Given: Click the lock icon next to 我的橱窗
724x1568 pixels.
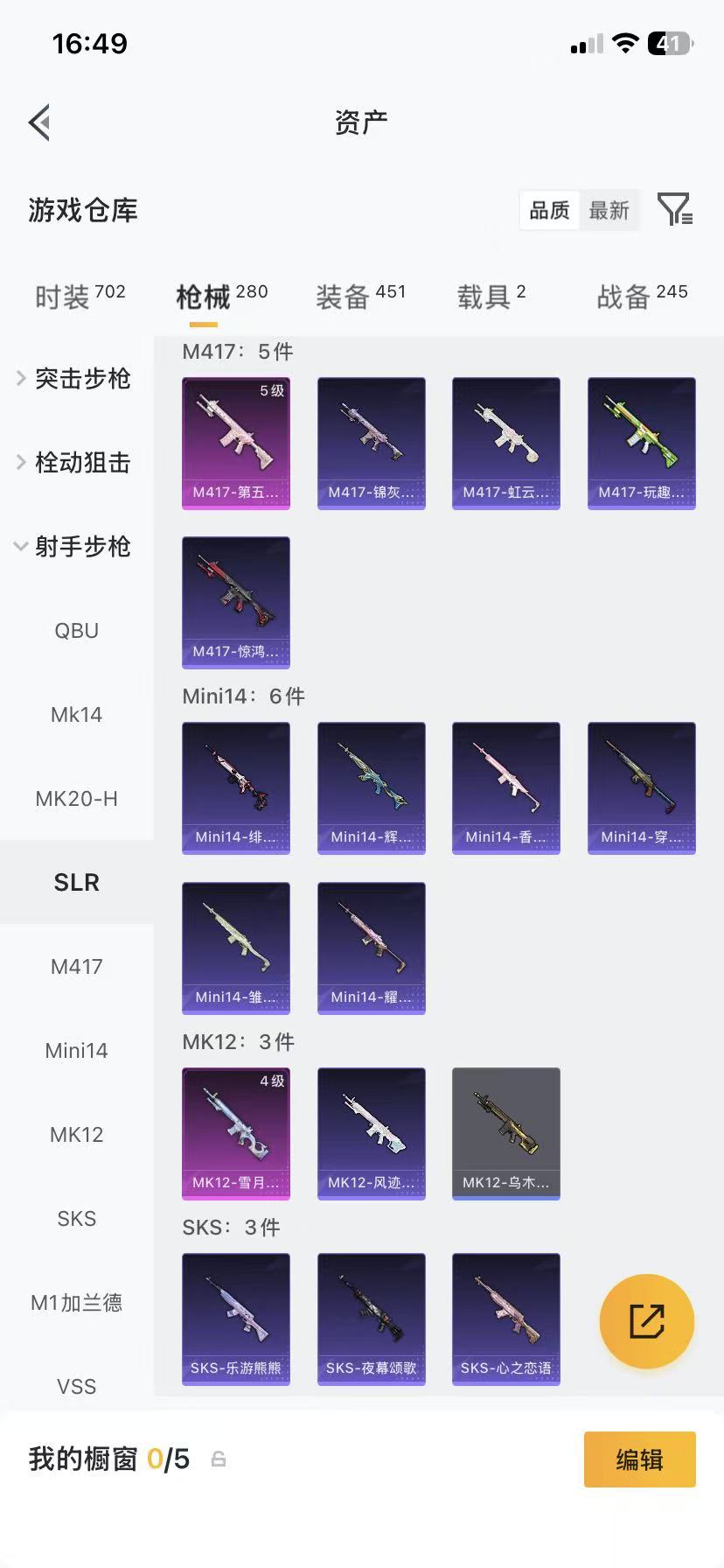Looking at the screenshot, I should [218, 1459].
